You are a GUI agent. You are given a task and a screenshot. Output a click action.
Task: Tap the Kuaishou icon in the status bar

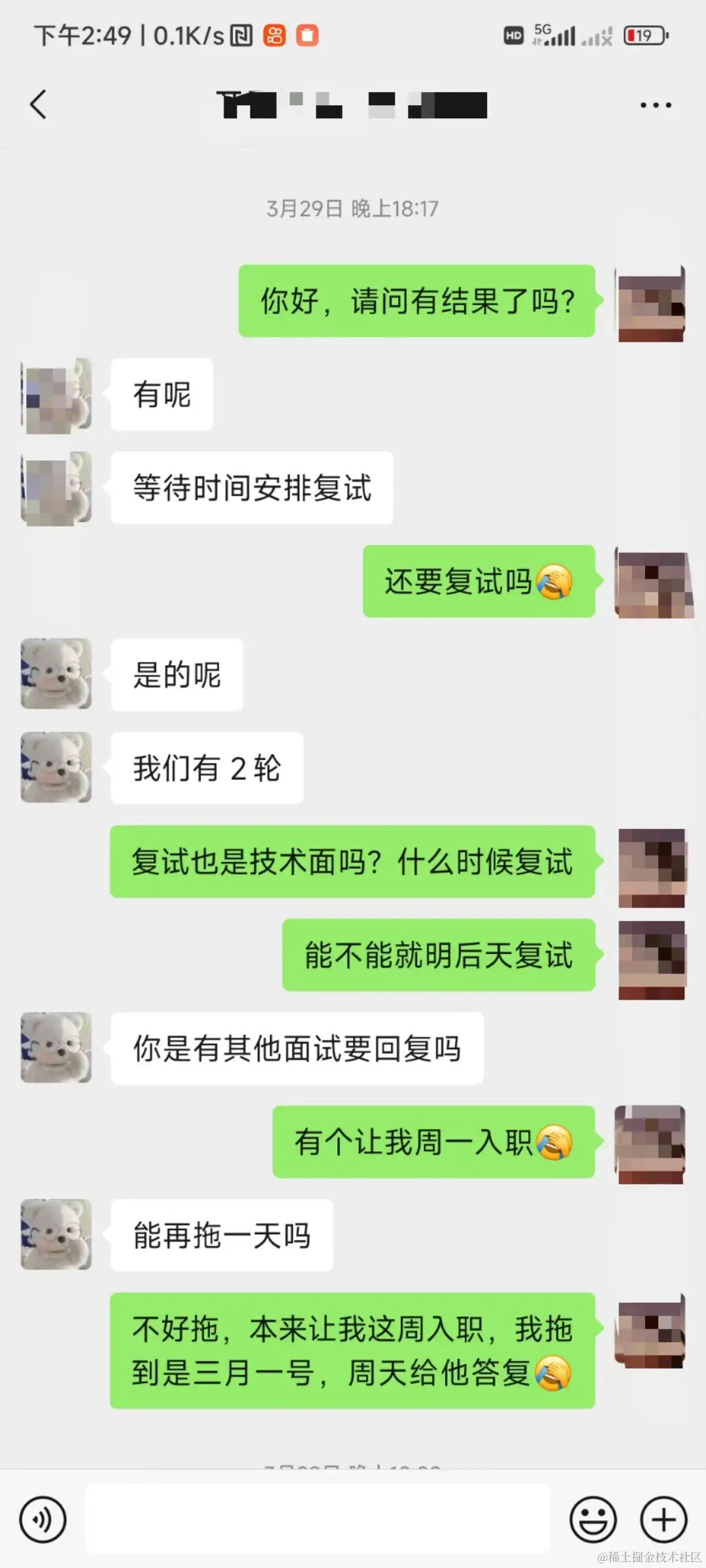(x=275, y=36)
